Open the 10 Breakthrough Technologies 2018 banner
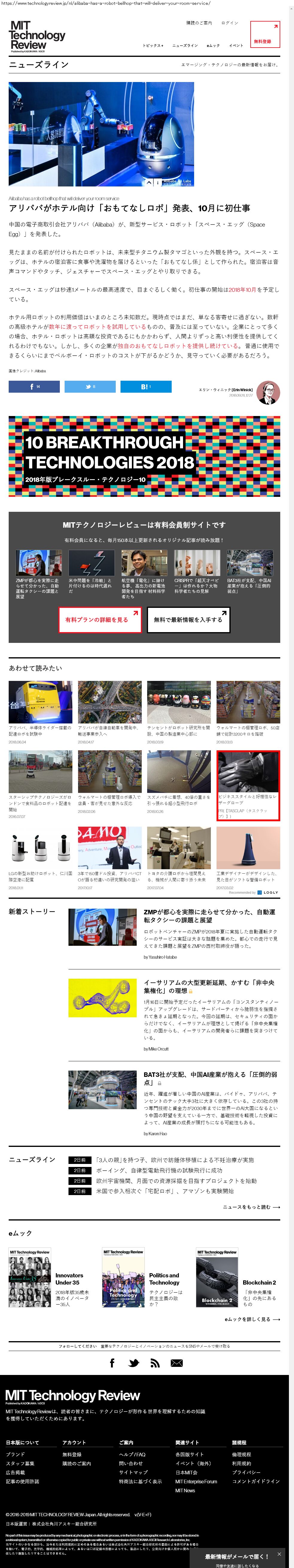The image size is (294, 1568). tap(144, 456)
